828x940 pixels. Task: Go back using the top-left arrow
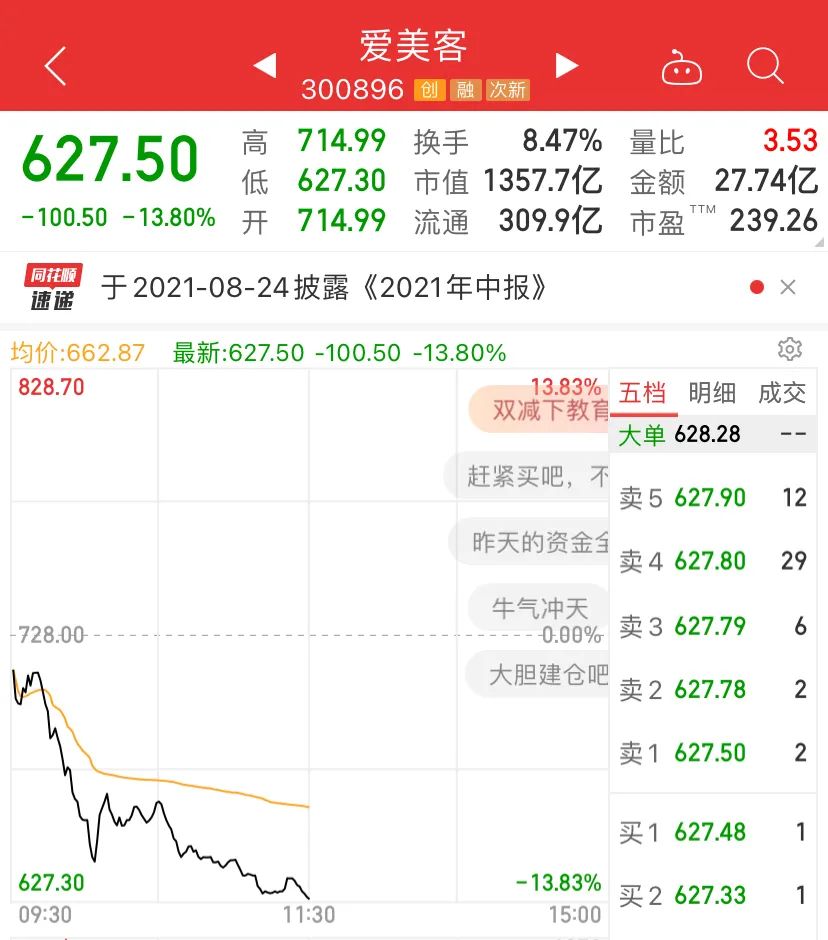pyautogui.click(x=55, y=67)
